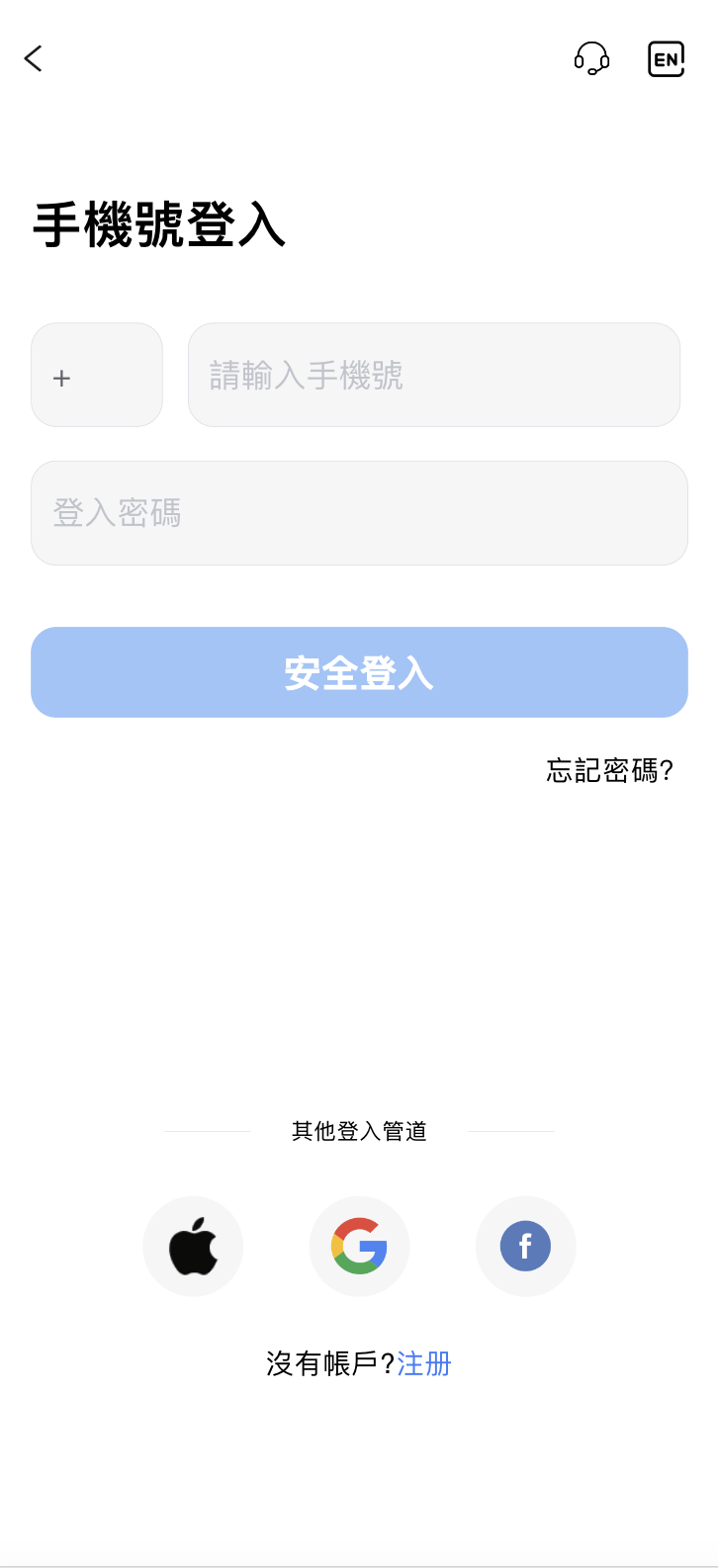Tap 注册 to create an account
This screenshot has width=718, height=1568.
tap(424, 1362)
